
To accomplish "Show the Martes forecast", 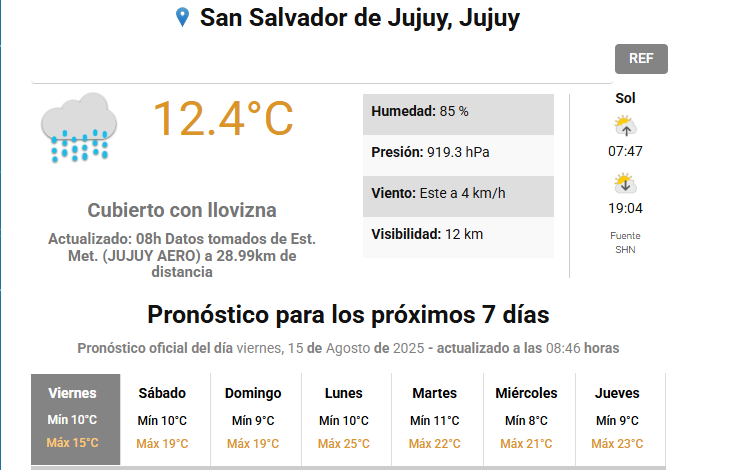I will click(x=434, y=418).
